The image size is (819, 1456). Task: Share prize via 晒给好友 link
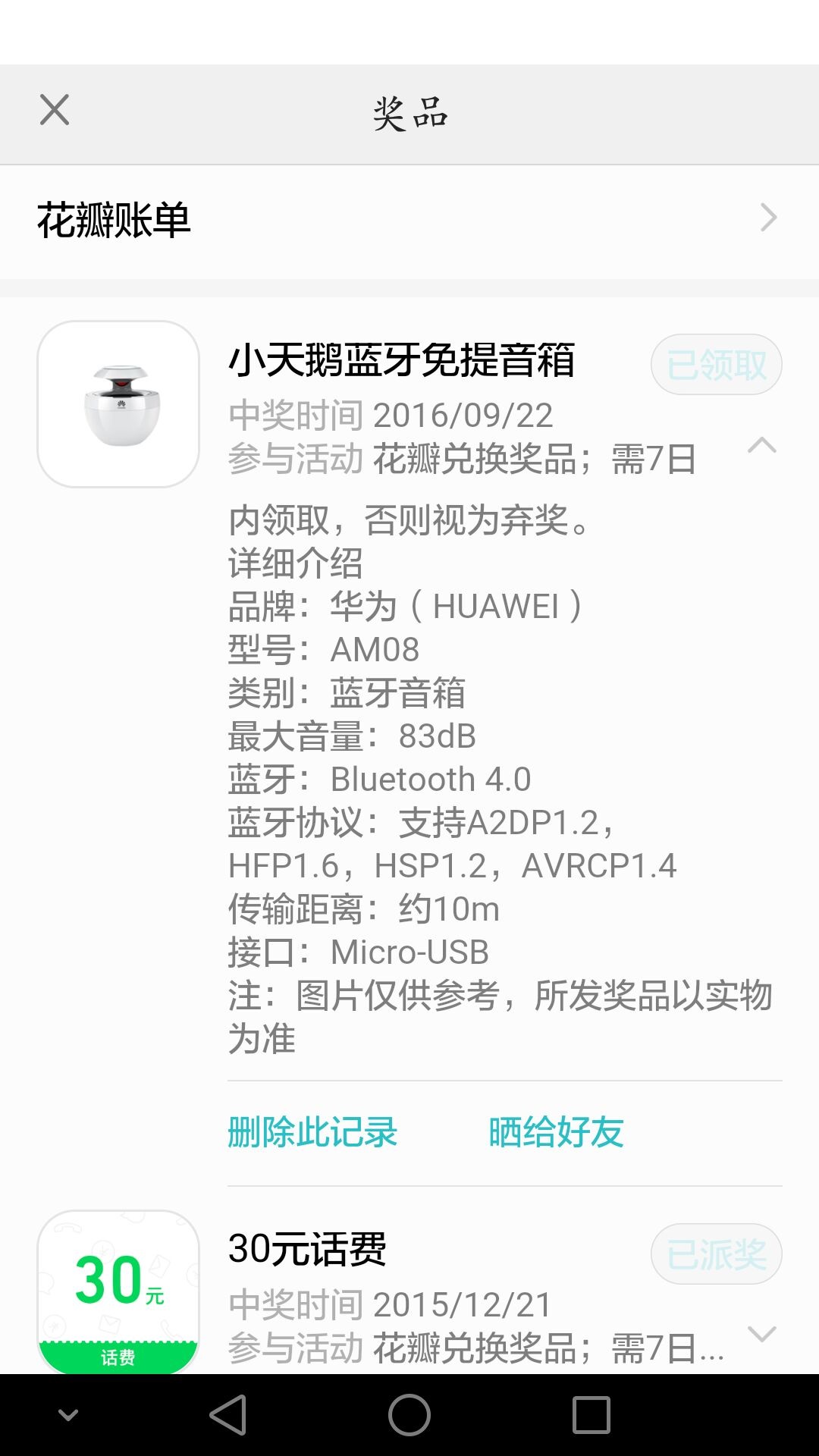click(556, 1131)
